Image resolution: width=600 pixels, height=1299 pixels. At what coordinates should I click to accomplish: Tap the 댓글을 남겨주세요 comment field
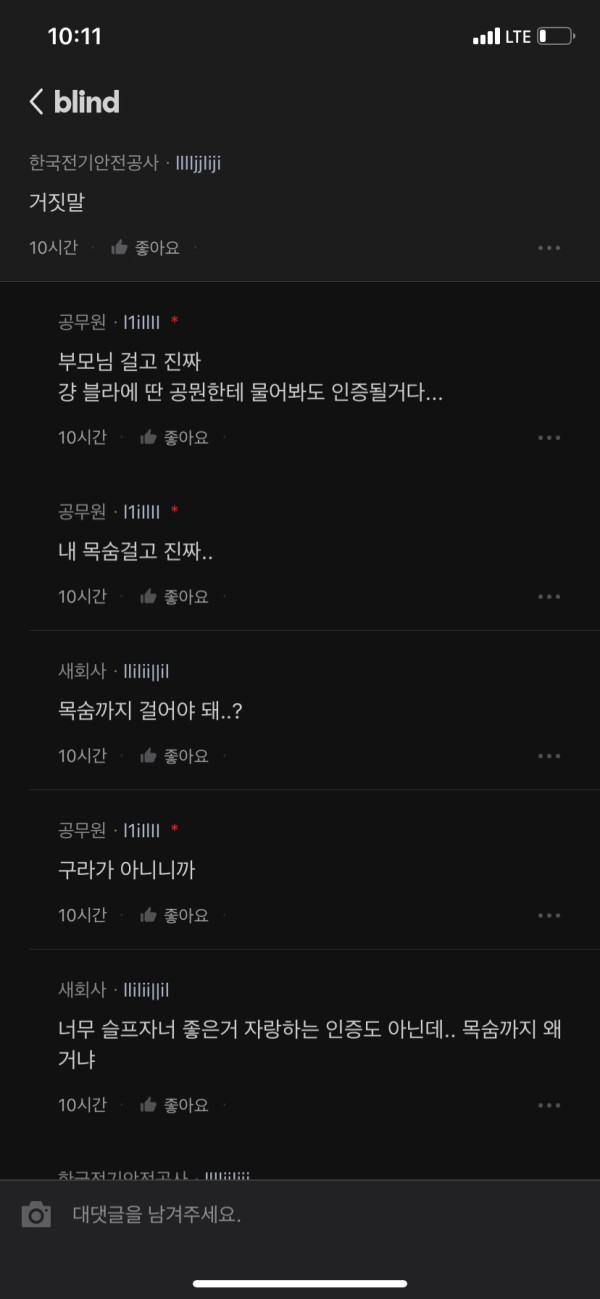[300, 1215]
